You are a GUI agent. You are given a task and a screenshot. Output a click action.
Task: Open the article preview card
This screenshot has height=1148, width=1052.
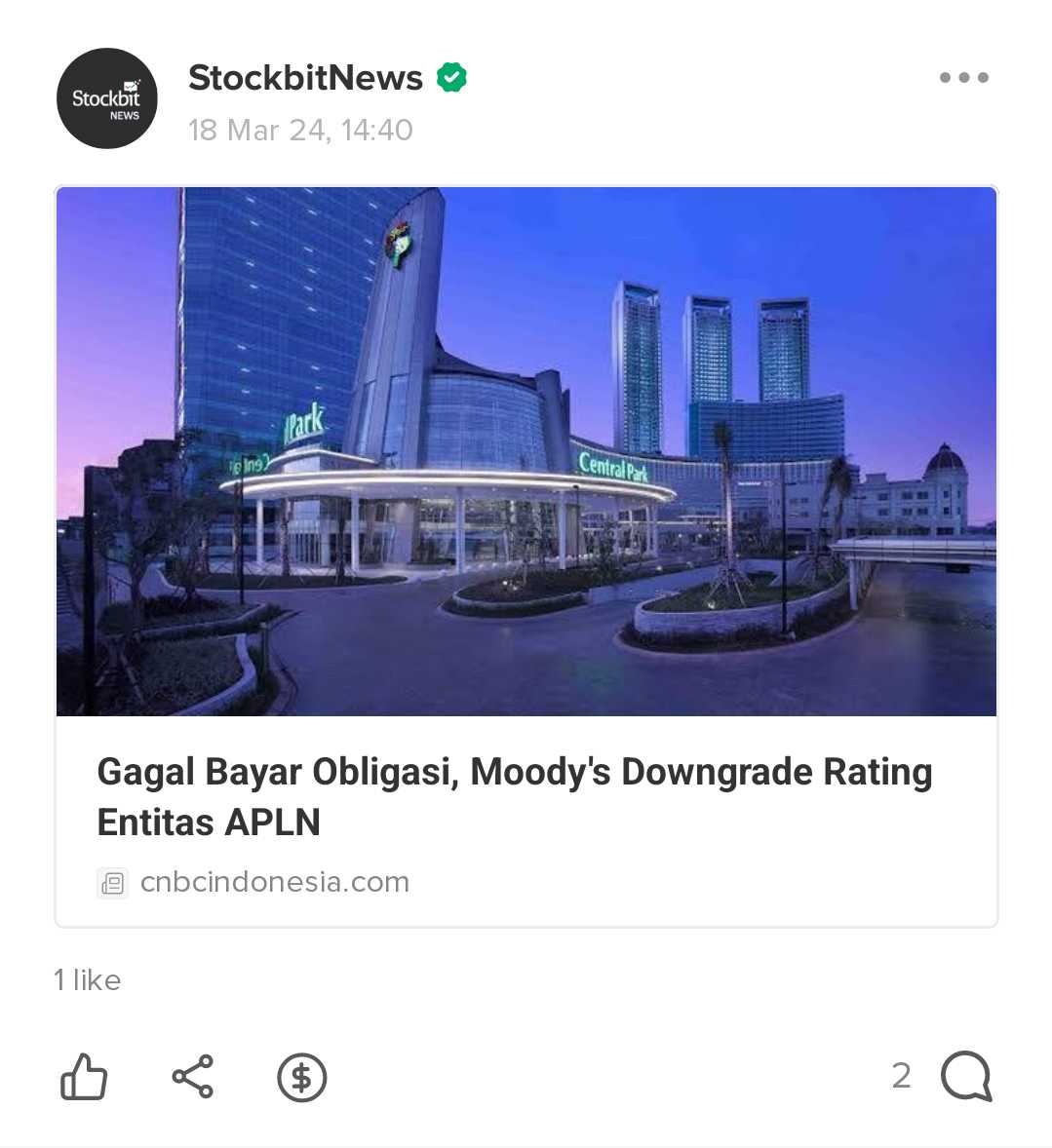pyautogui.click(x=526, y=551)
